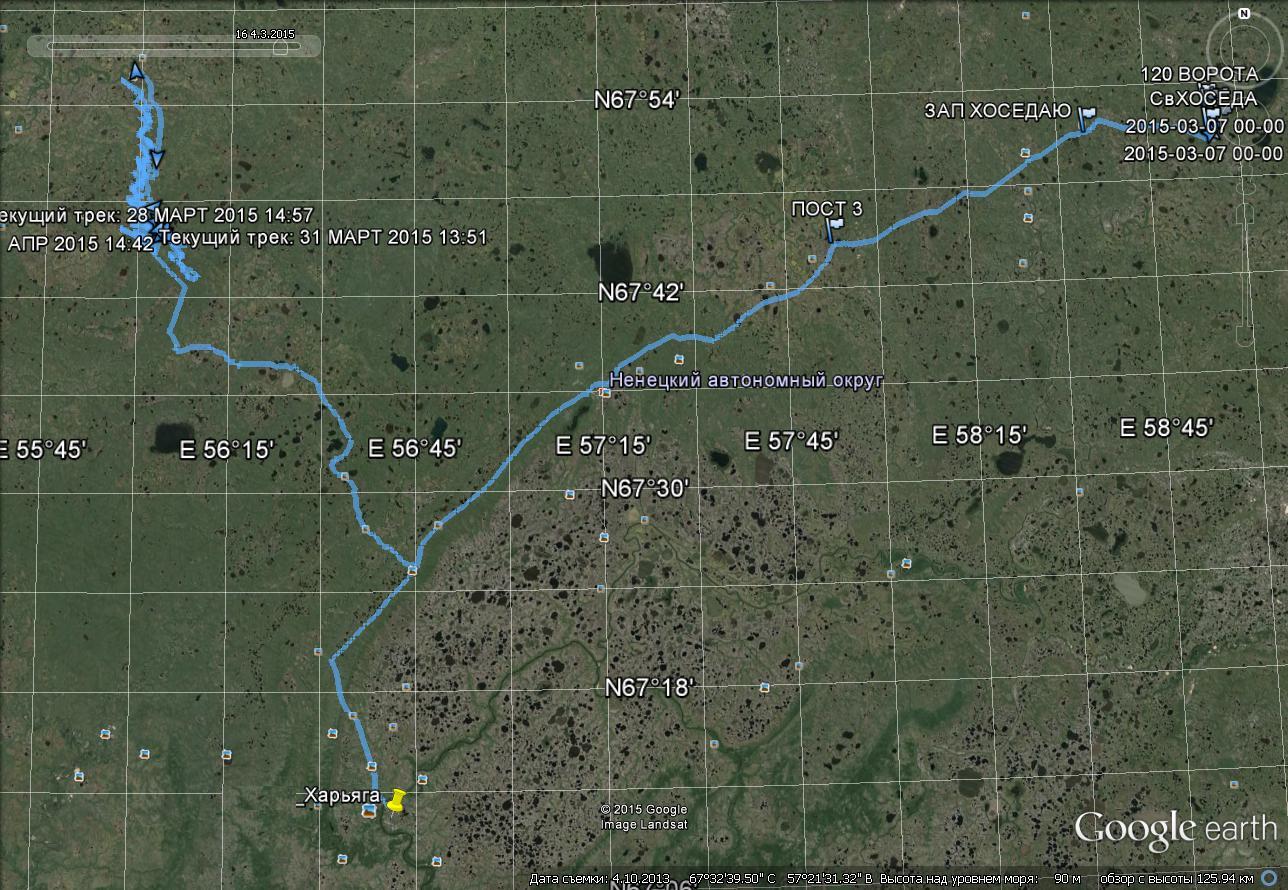Screen dimensions: 1288x890
Task: Select the yellow pushpin near Харьяга
Action: (x=397, y=801)
